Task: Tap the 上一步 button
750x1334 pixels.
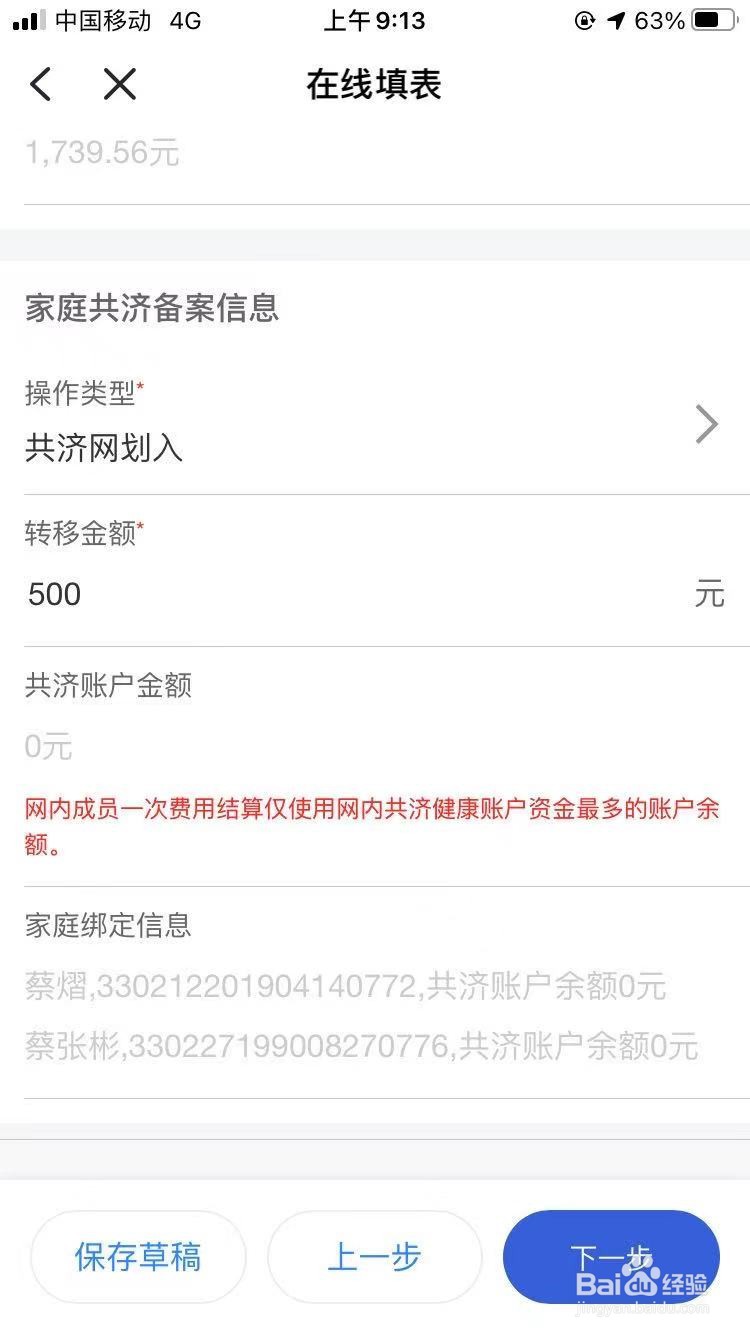Action: click(374, 1257)
